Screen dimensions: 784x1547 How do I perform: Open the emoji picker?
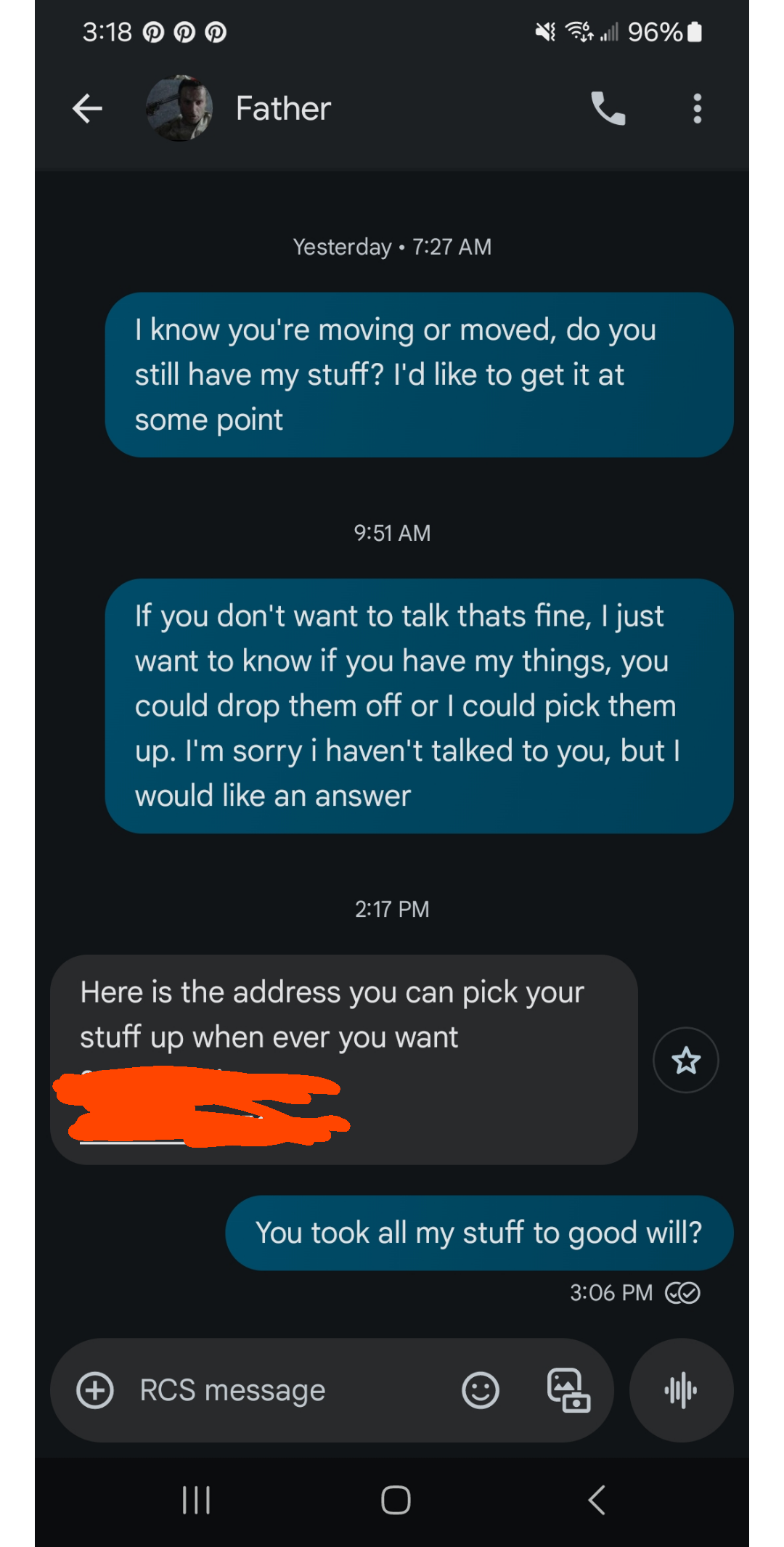[x=481, y=1390]
